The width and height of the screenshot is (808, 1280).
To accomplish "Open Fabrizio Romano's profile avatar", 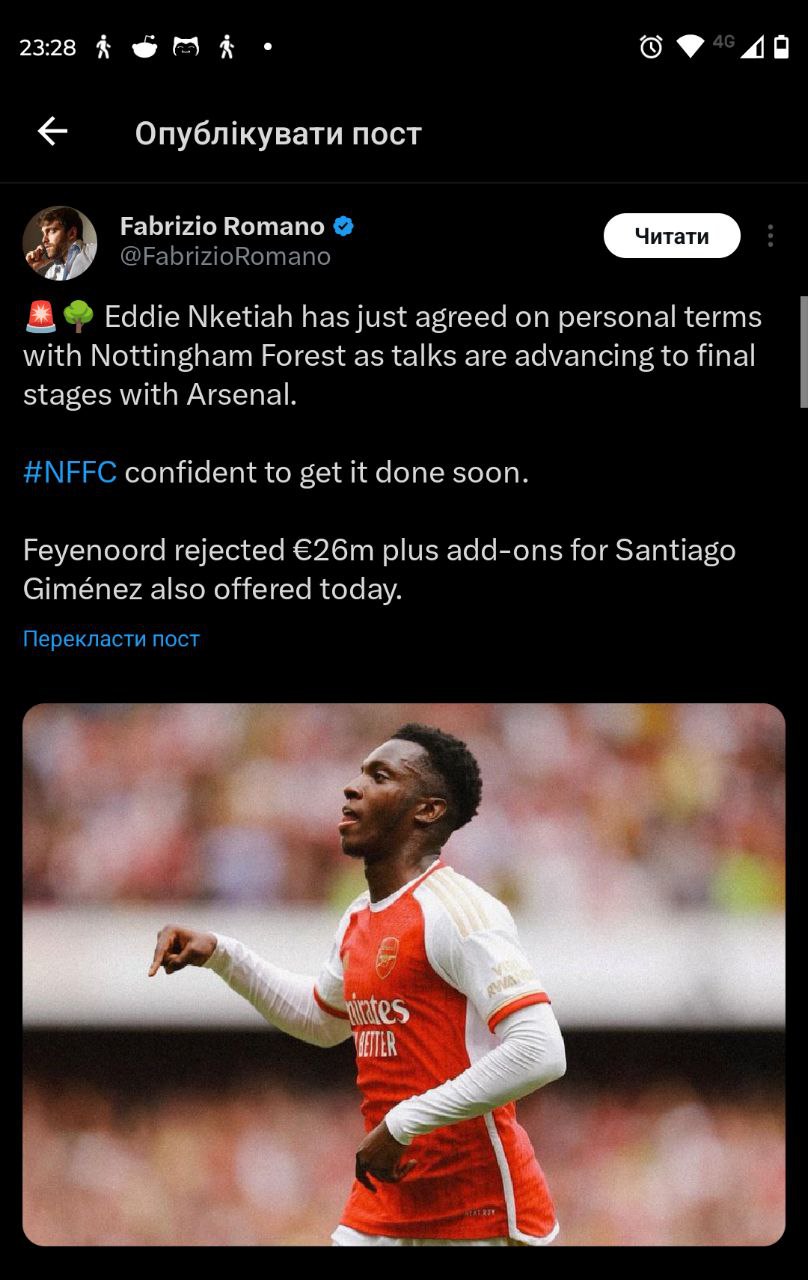I will 60,242.
